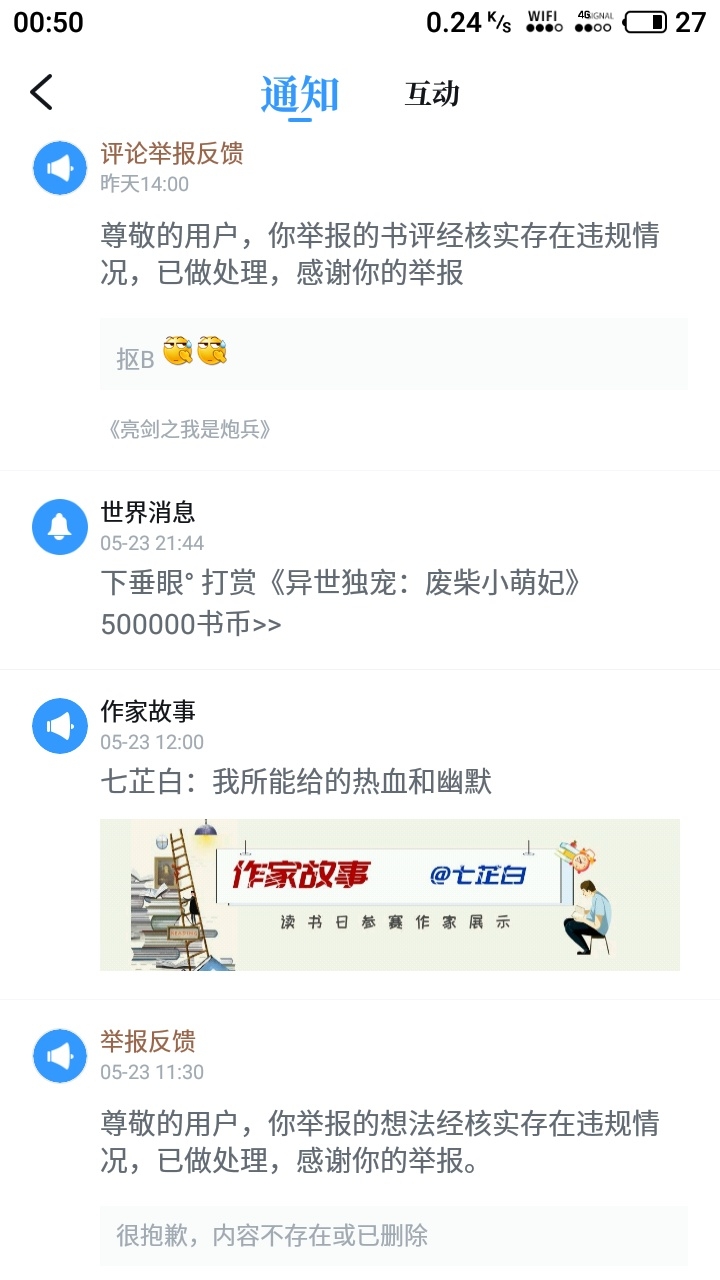Go back using the top-left arrow
Screen dimensions: 720x1280
(41, 92)
